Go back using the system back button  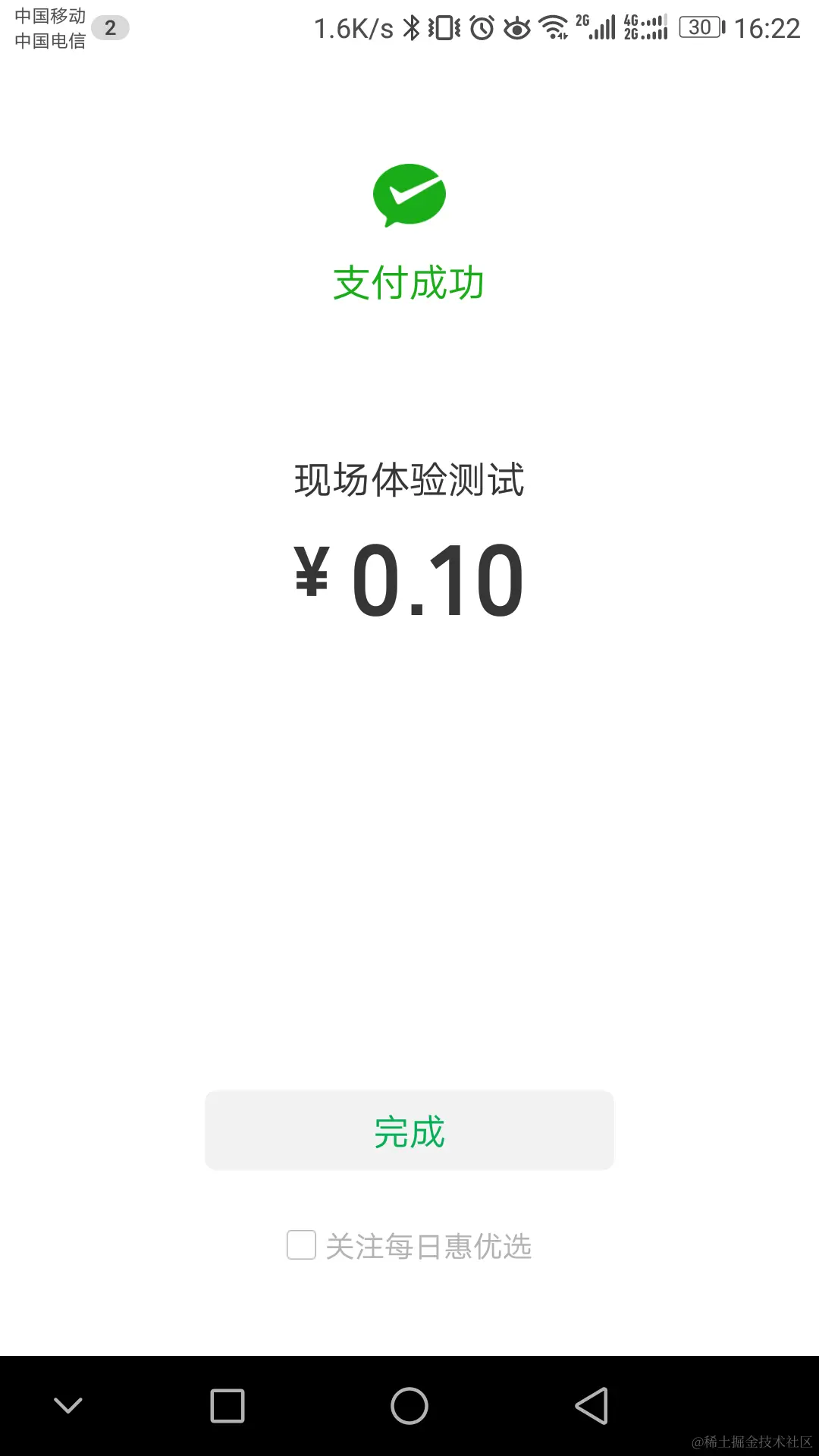(x=591, y=1406)
